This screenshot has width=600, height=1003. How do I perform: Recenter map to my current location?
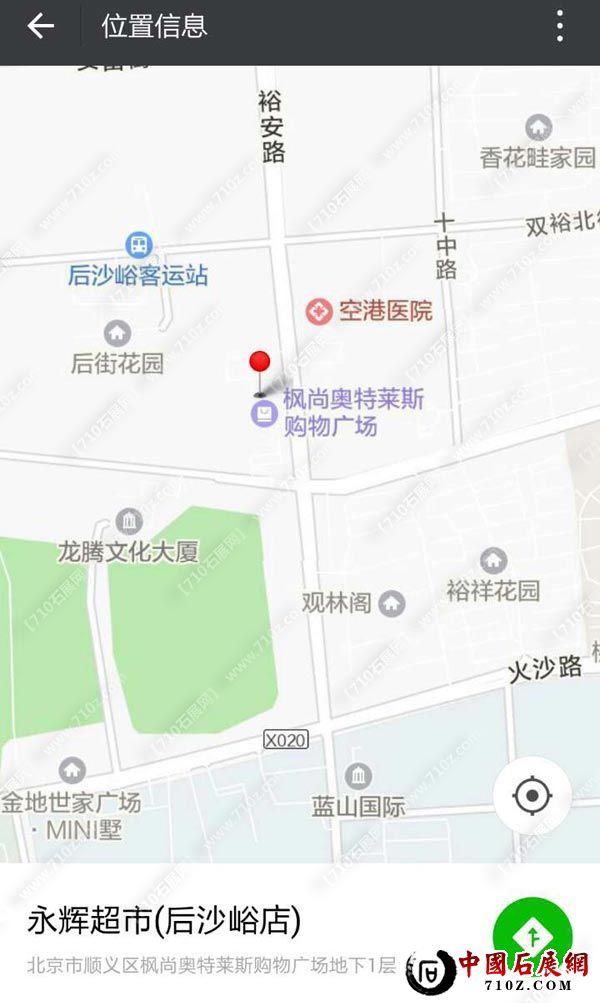pyautogui.click(x=532, y=796)
